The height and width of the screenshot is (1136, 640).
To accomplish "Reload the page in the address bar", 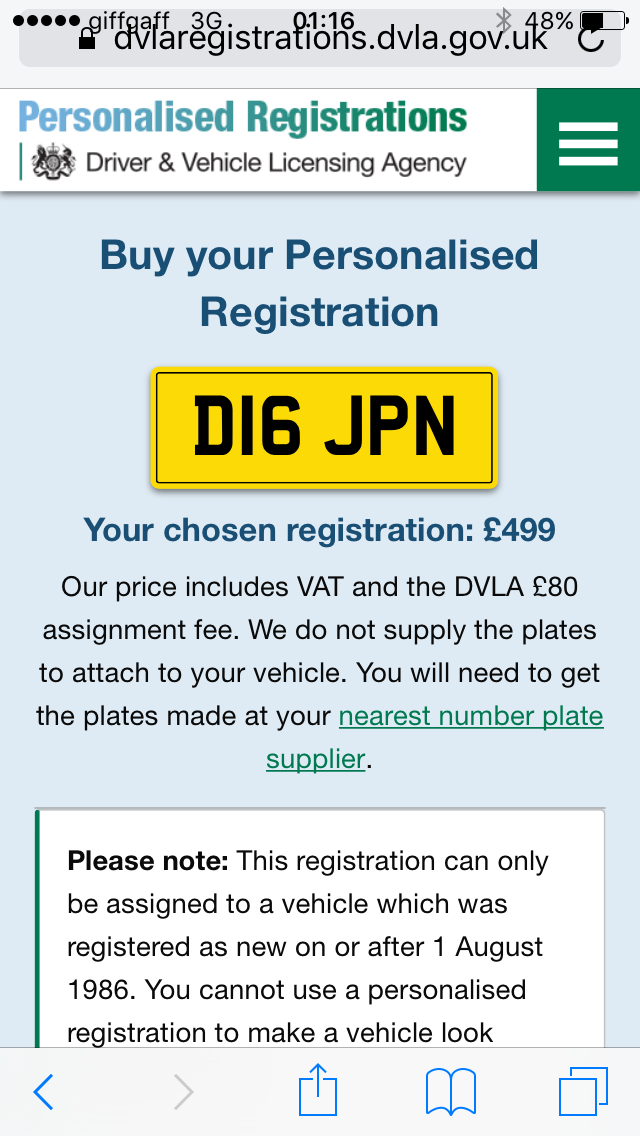I will coord(592,38).
